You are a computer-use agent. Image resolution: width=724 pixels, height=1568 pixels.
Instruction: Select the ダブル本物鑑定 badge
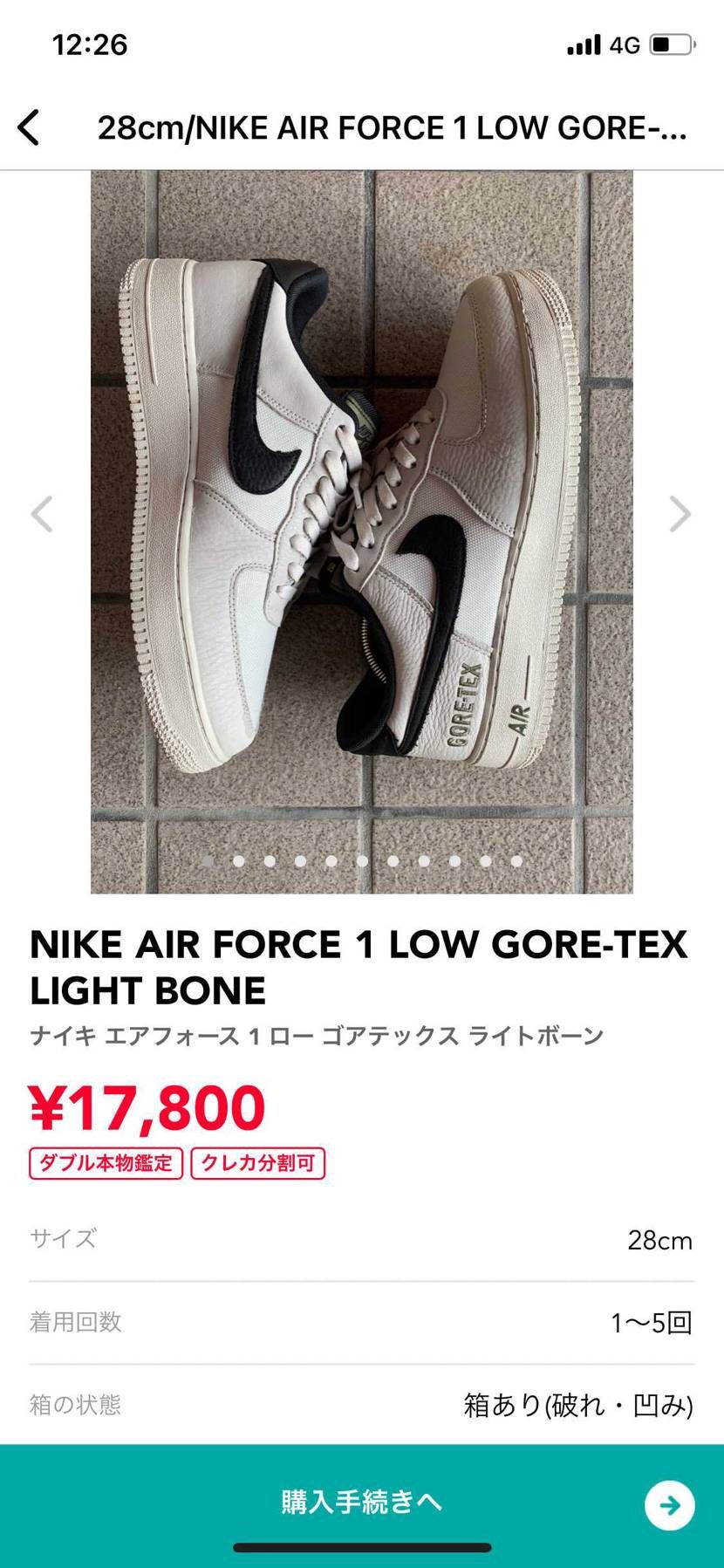[105, 1163]
